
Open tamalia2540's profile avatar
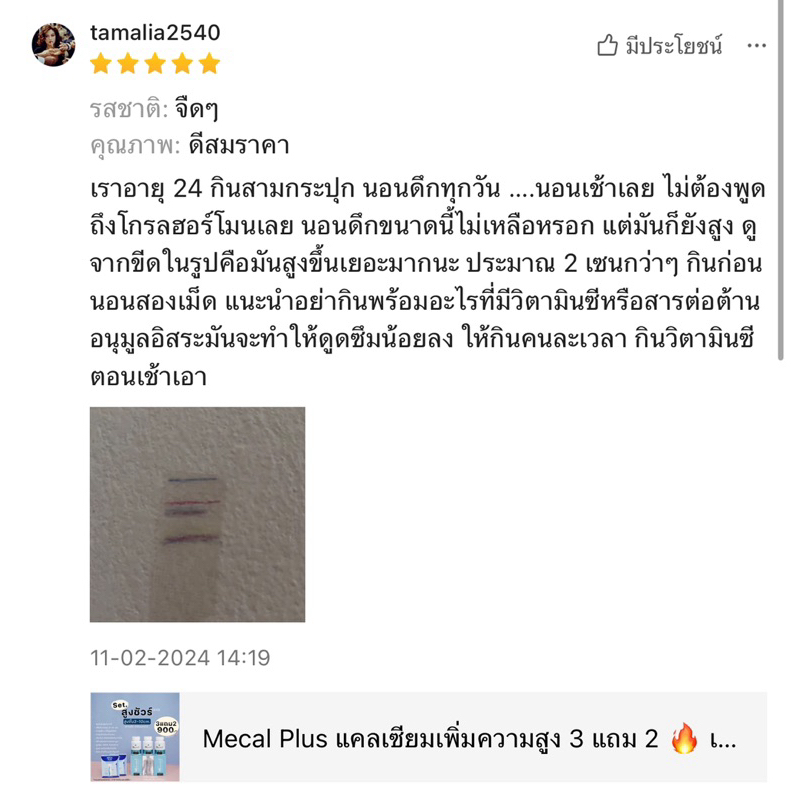(53, 45)
